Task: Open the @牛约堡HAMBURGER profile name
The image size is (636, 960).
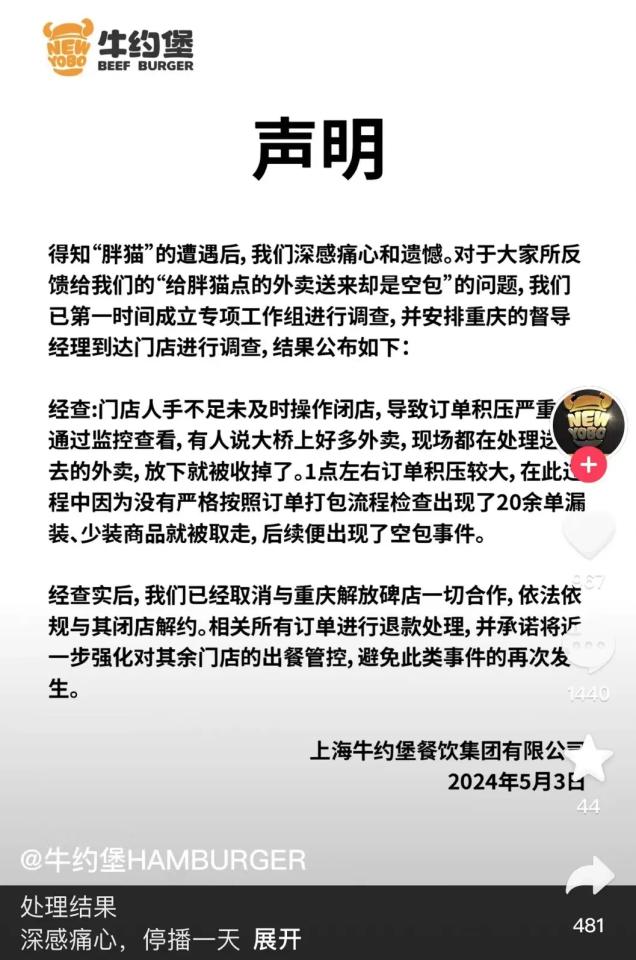Action: pyautogui.click(x=165, y=859)
